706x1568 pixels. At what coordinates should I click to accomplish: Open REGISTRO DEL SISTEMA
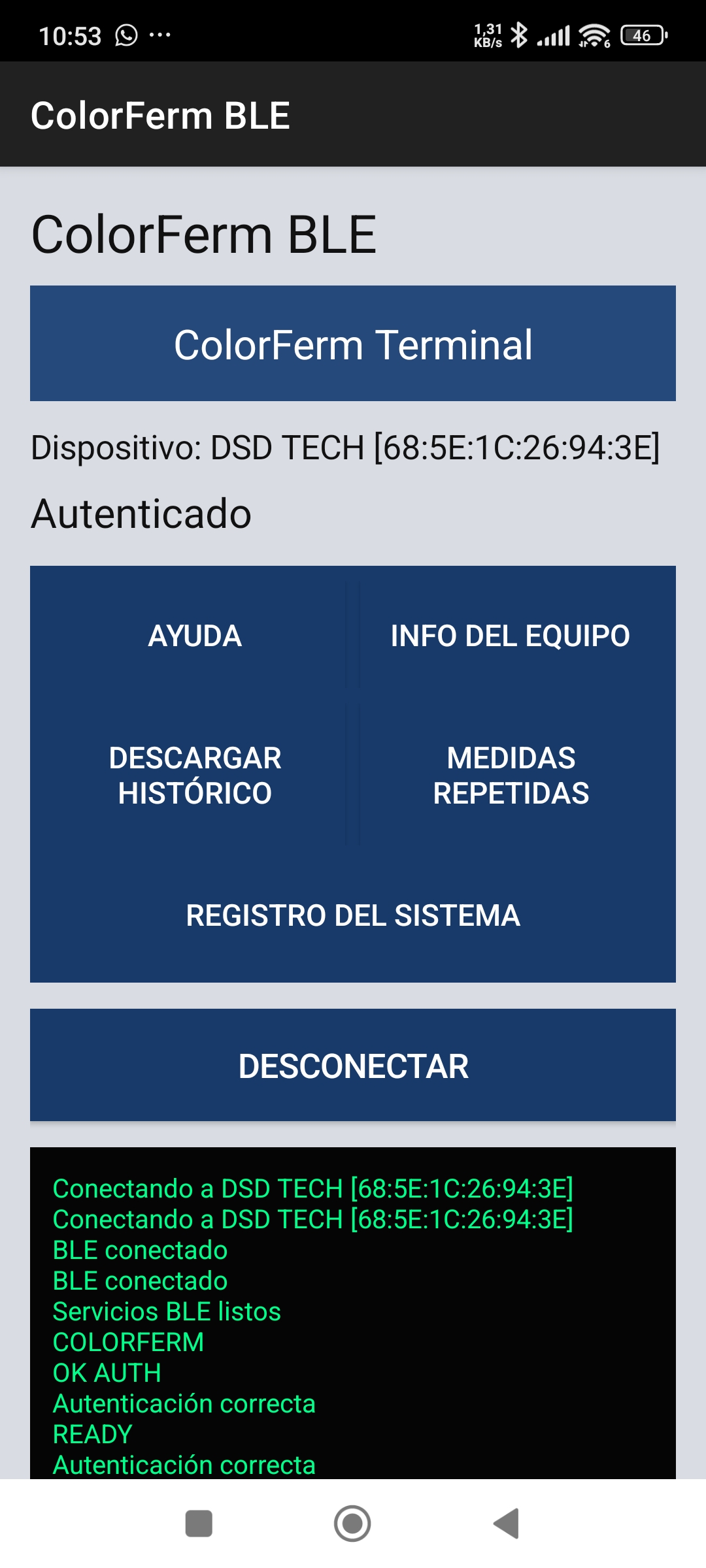(x=353, y=916)
